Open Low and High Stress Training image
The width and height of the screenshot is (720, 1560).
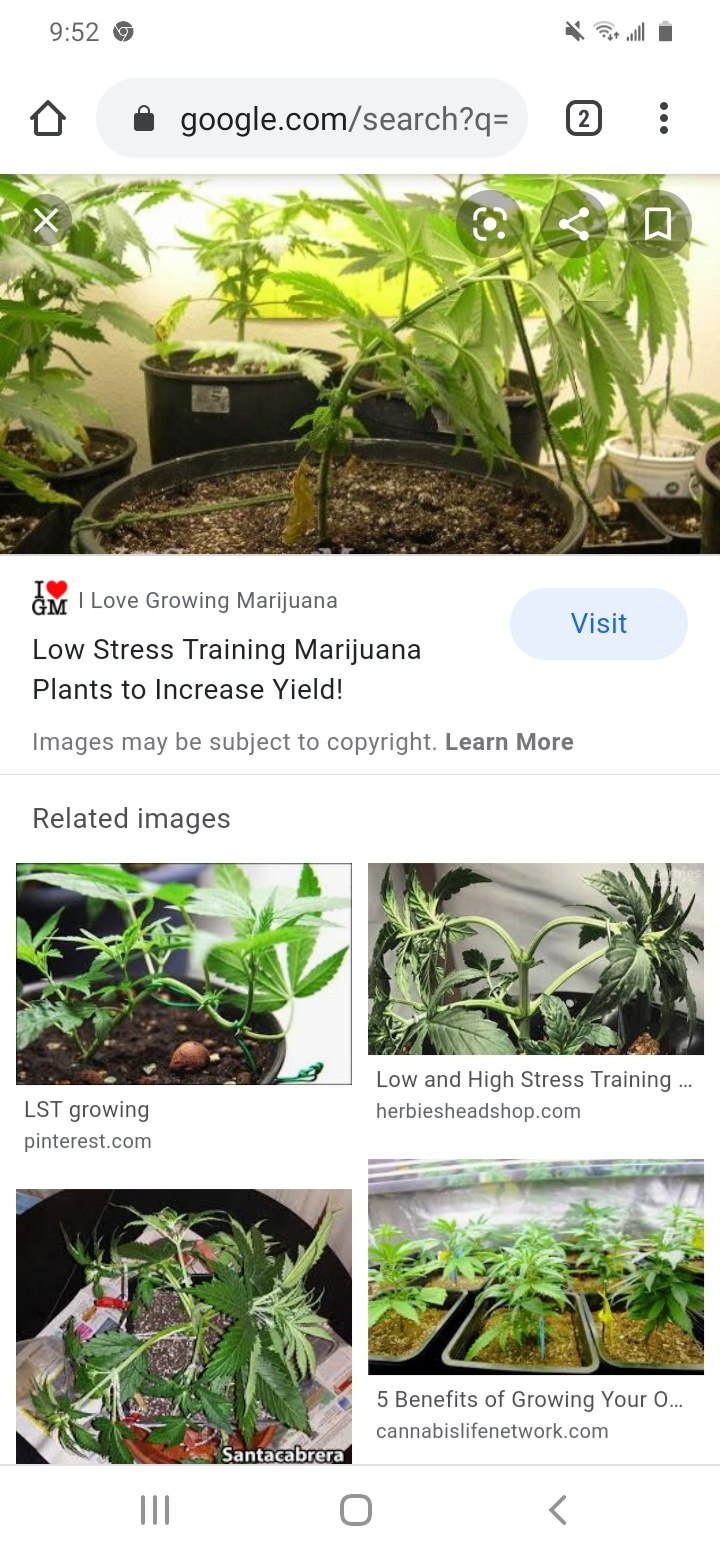click(536, 959)
